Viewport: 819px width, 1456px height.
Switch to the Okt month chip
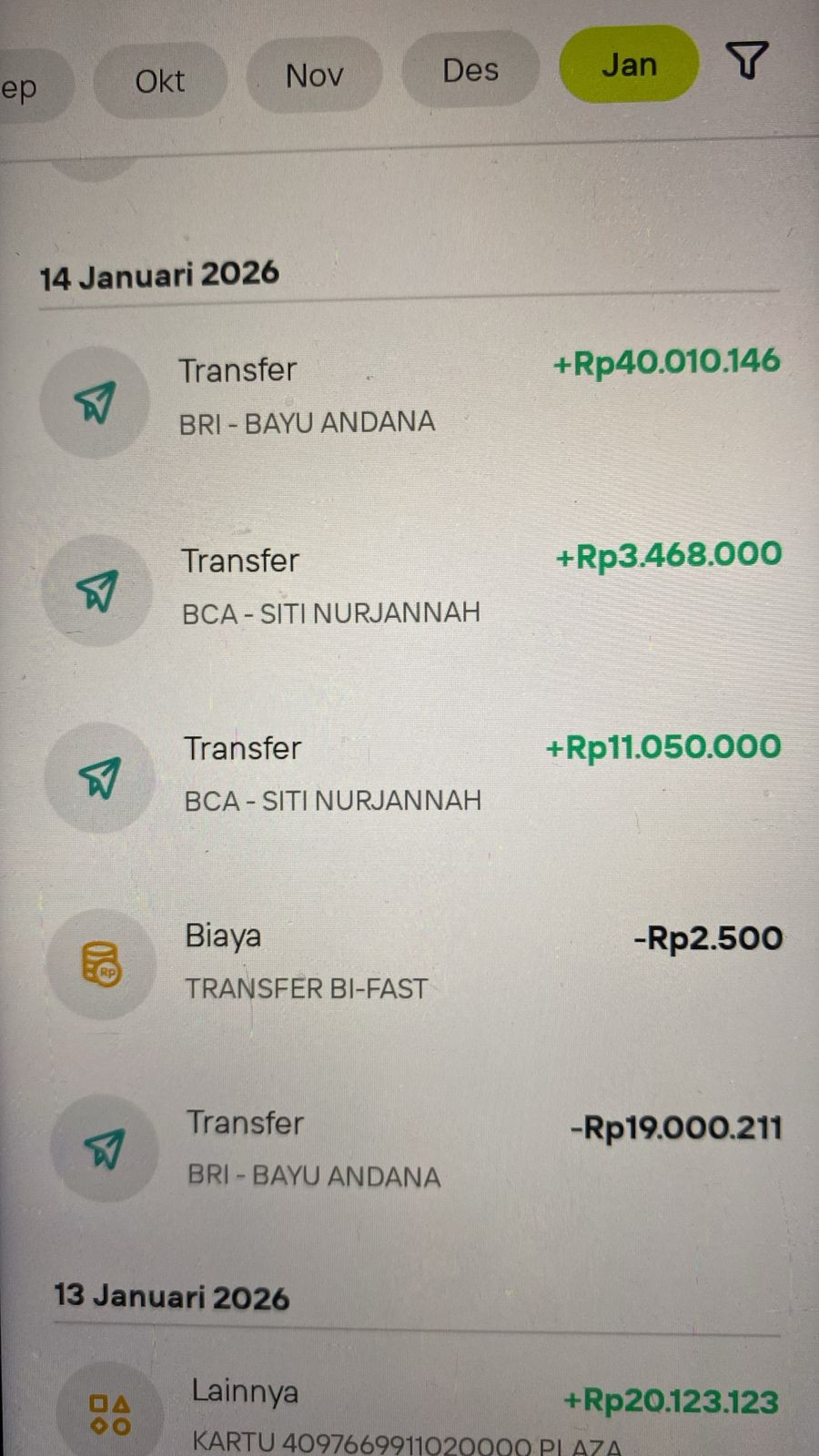coord(160,81)
